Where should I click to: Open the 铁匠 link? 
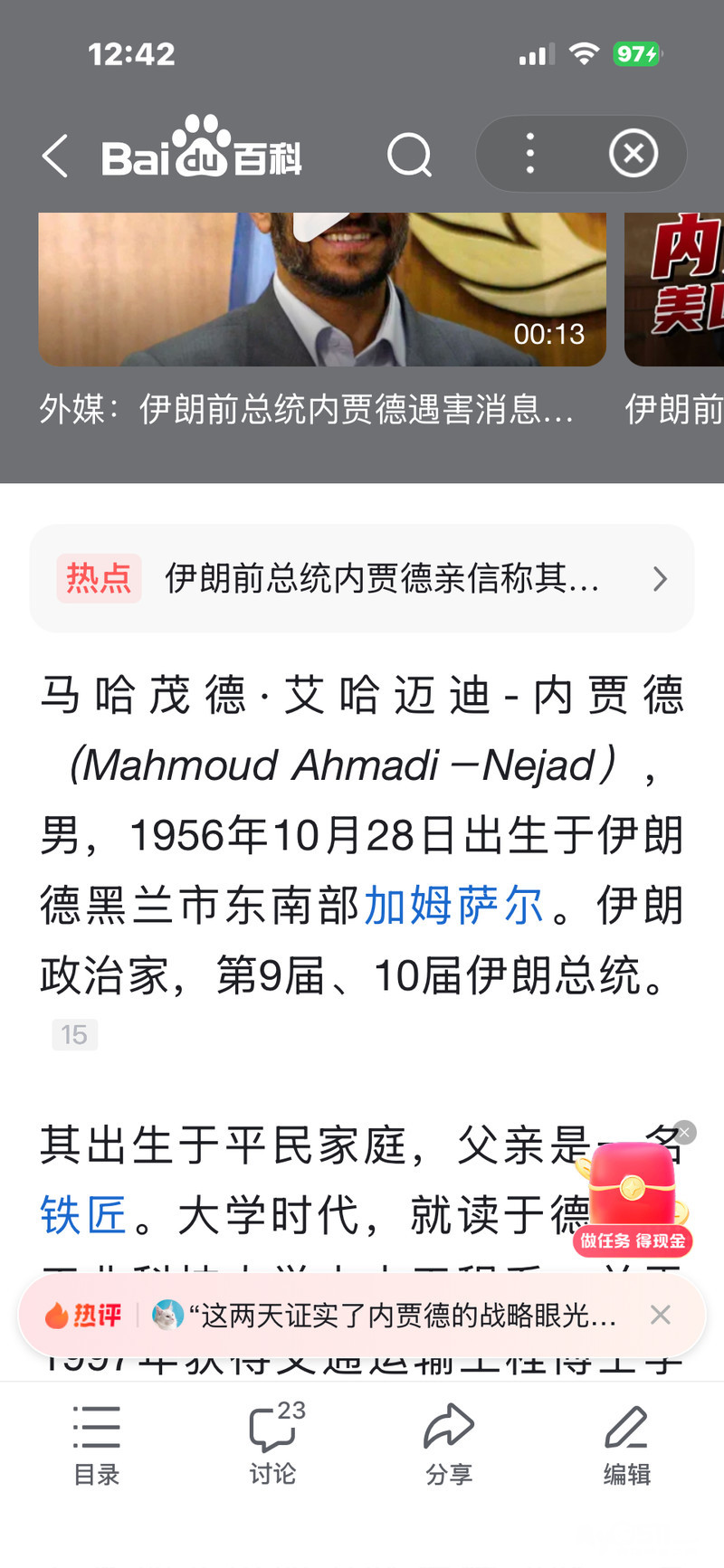[83, 1214]
